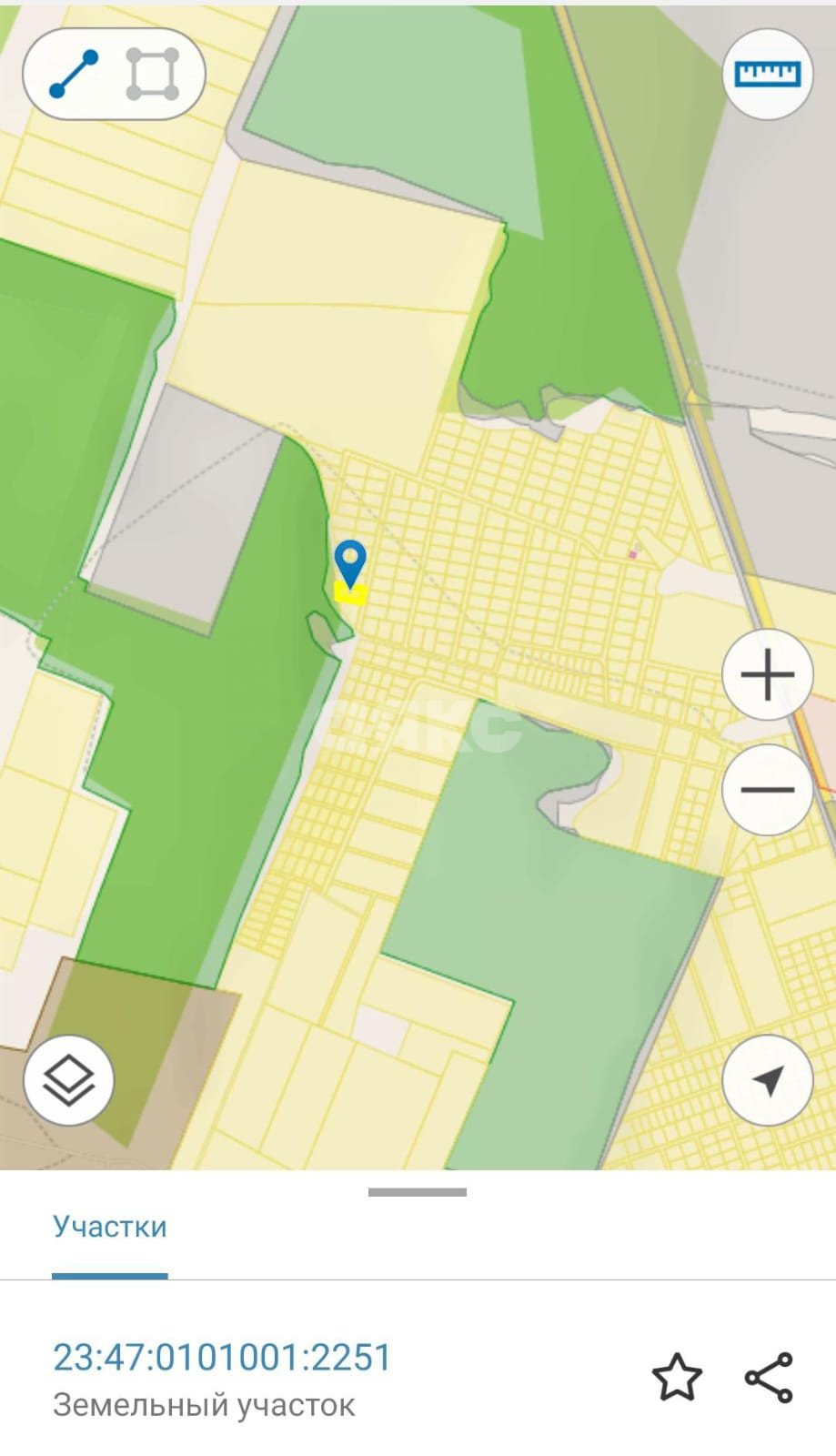Zoom out of the map
Screen dimensions: 836x1456
pyautogui.click(x=767, y=789)
